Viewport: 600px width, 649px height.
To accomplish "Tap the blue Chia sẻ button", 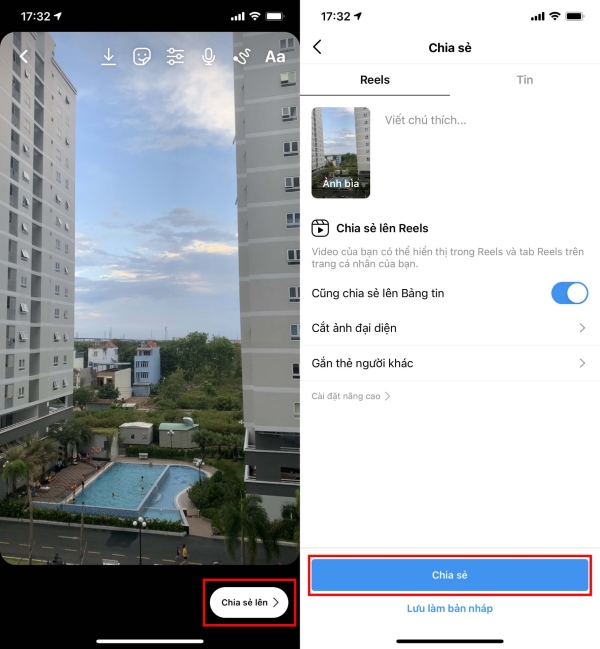I will (x=449, y=575).
